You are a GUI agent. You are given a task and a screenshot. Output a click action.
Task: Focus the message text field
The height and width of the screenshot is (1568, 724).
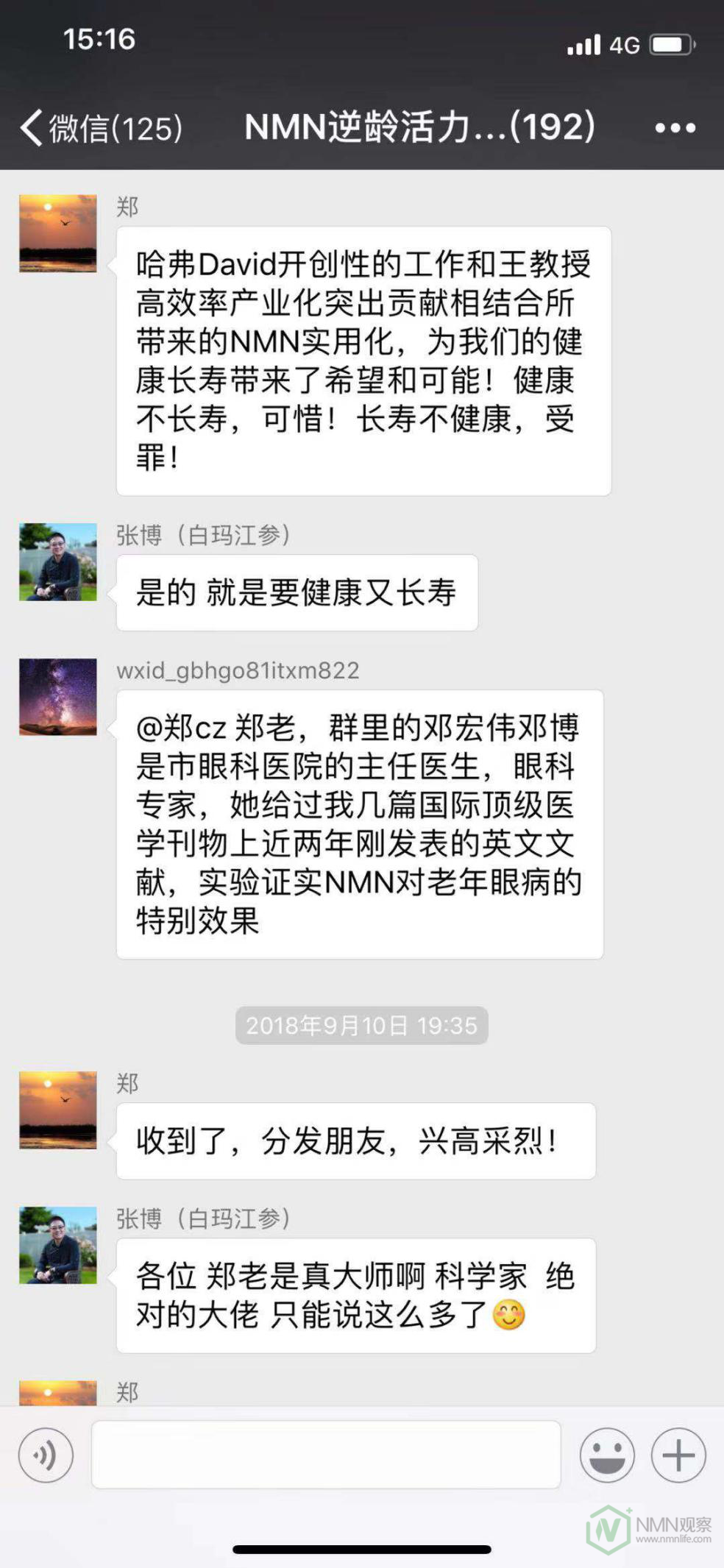325,1455
